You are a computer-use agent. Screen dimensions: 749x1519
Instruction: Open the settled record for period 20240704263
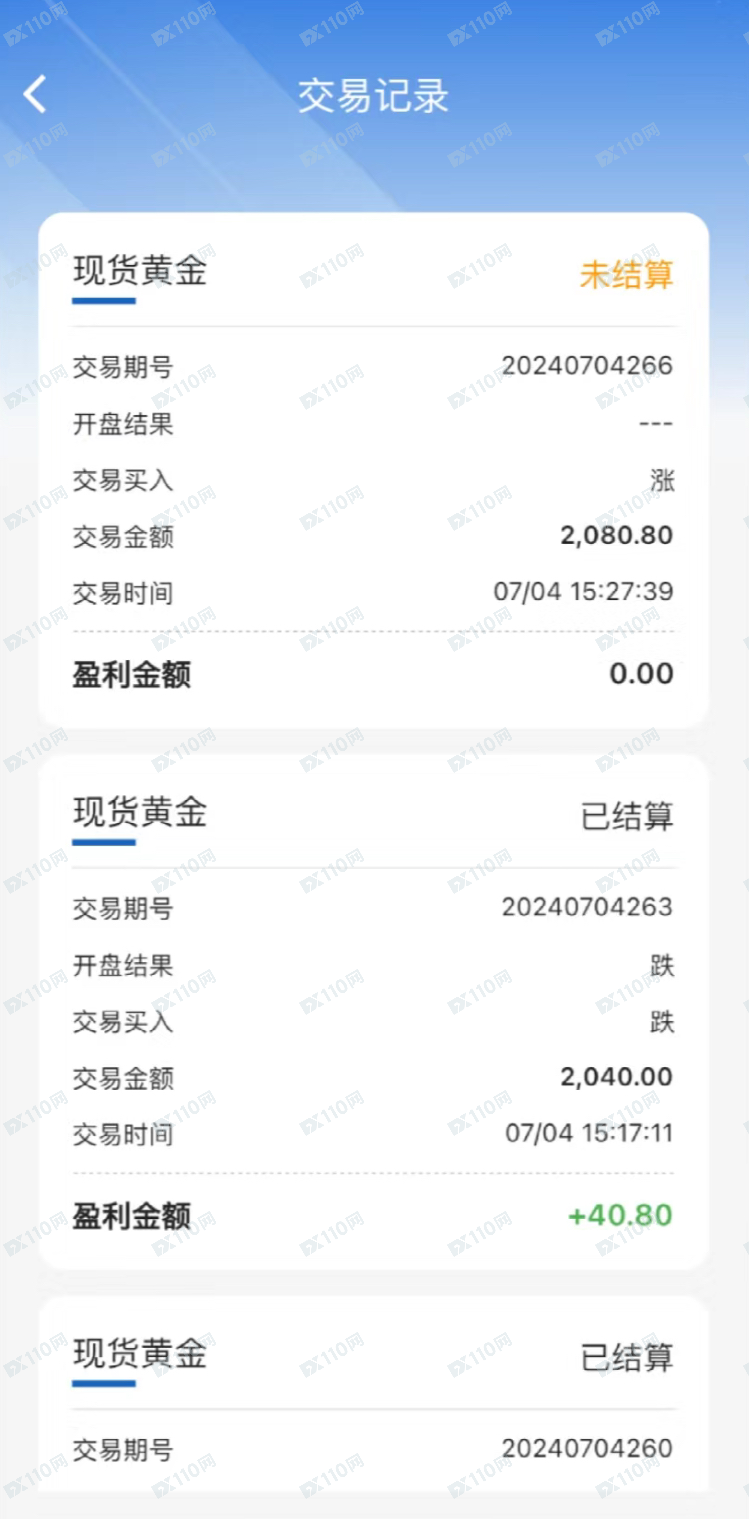click(373, 1012)
